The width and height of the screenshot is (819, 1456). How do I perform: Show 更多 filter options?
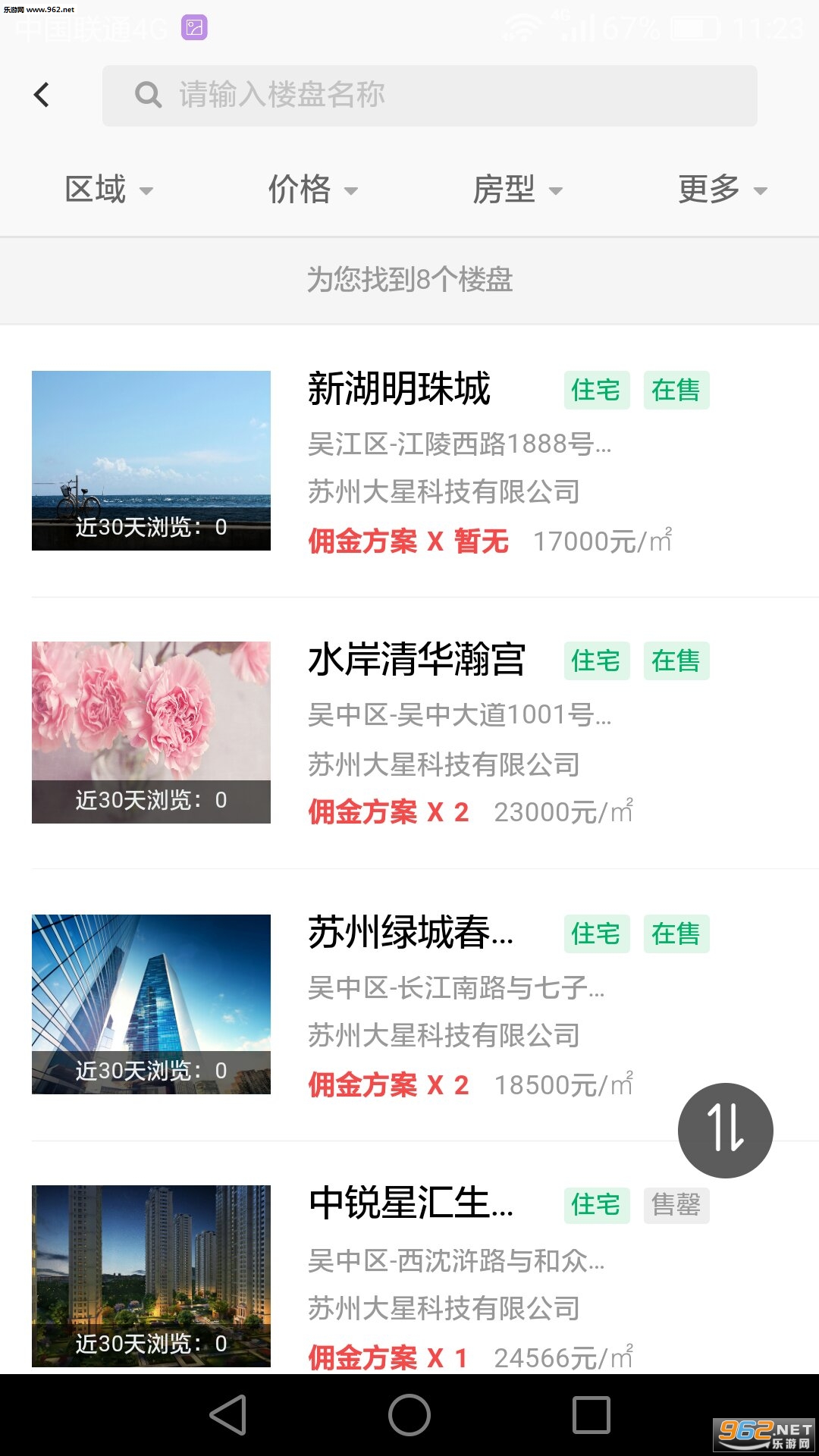pos(722,190)
